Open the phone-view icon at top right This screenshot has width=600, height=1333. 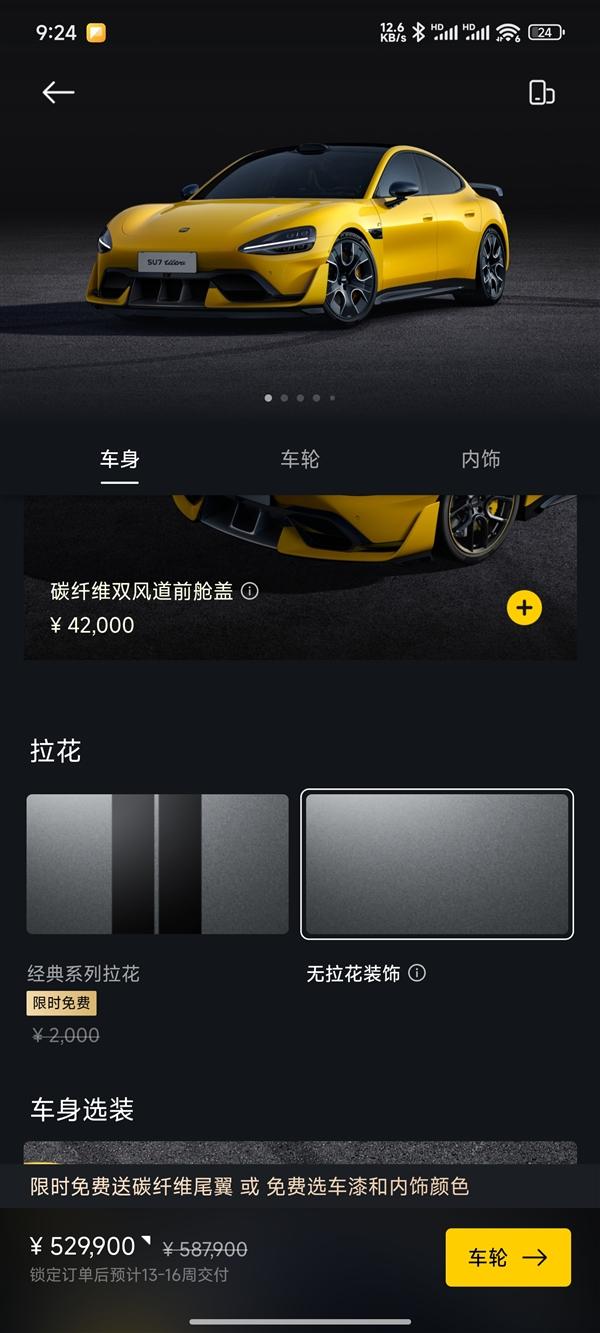541,92
